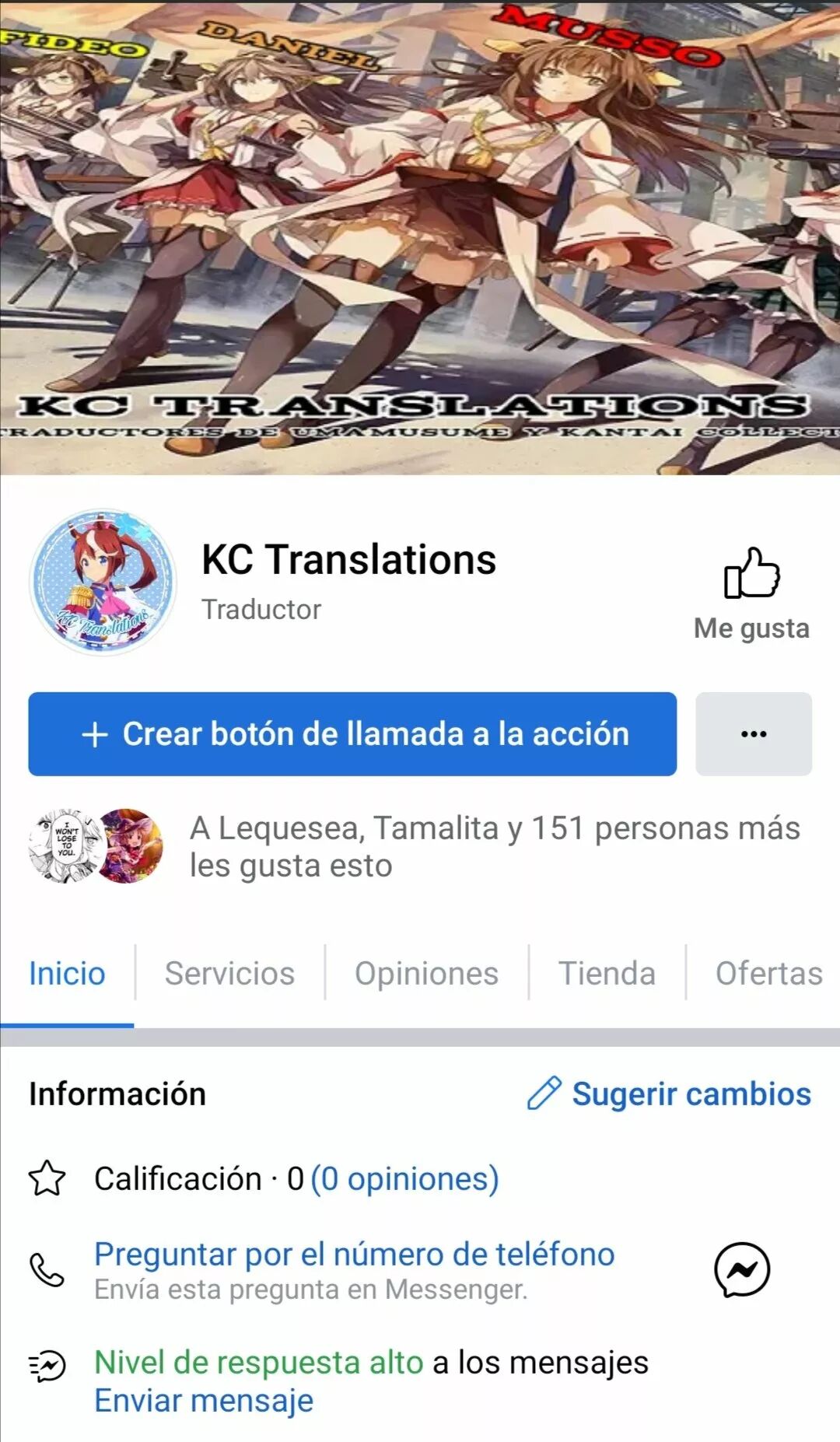
Task: Select the Inicio tab
Action: (x=67, y=973)
